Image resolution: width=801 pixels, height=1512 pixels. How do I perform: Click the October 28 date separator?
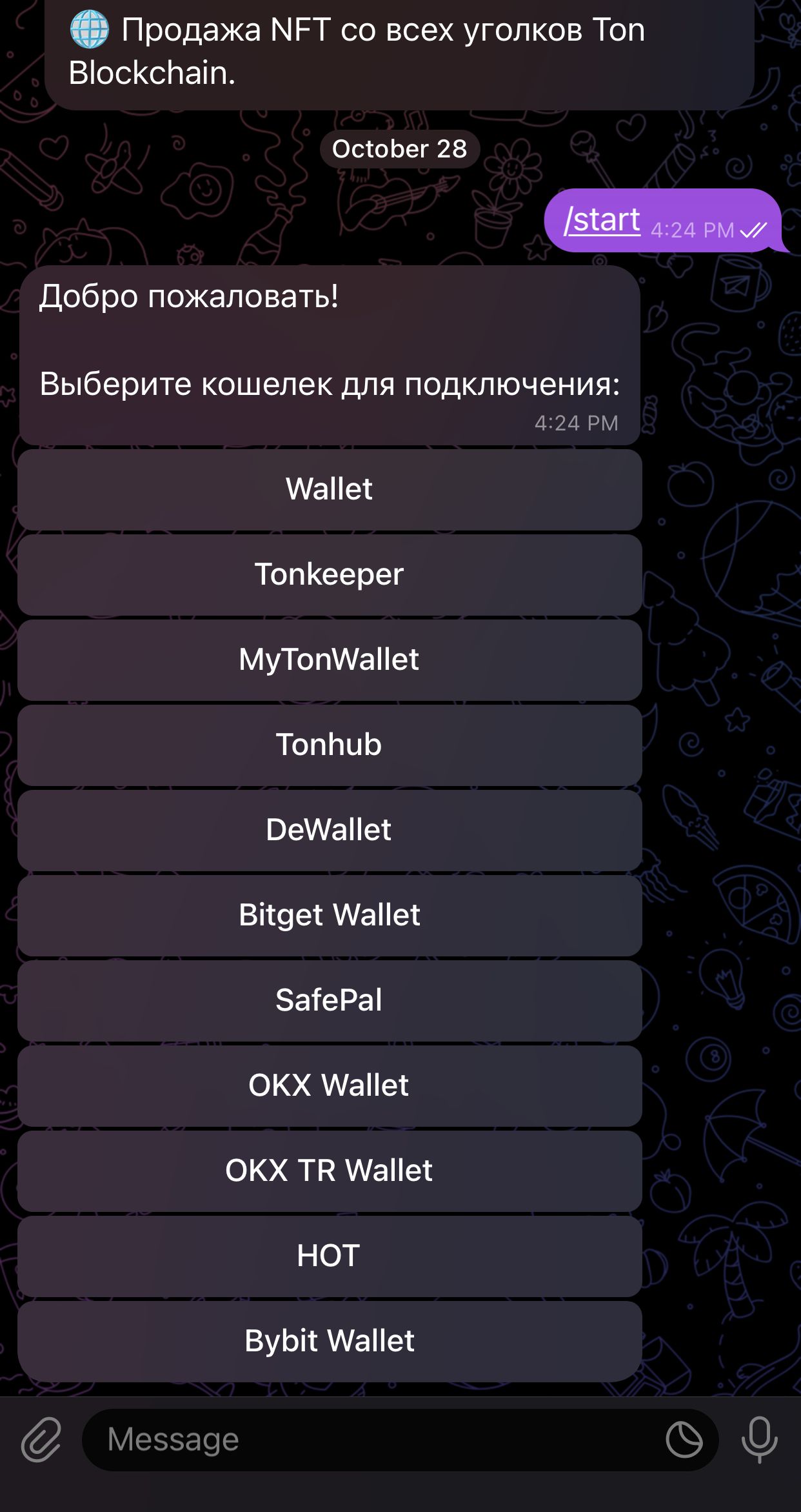(399, 148)
